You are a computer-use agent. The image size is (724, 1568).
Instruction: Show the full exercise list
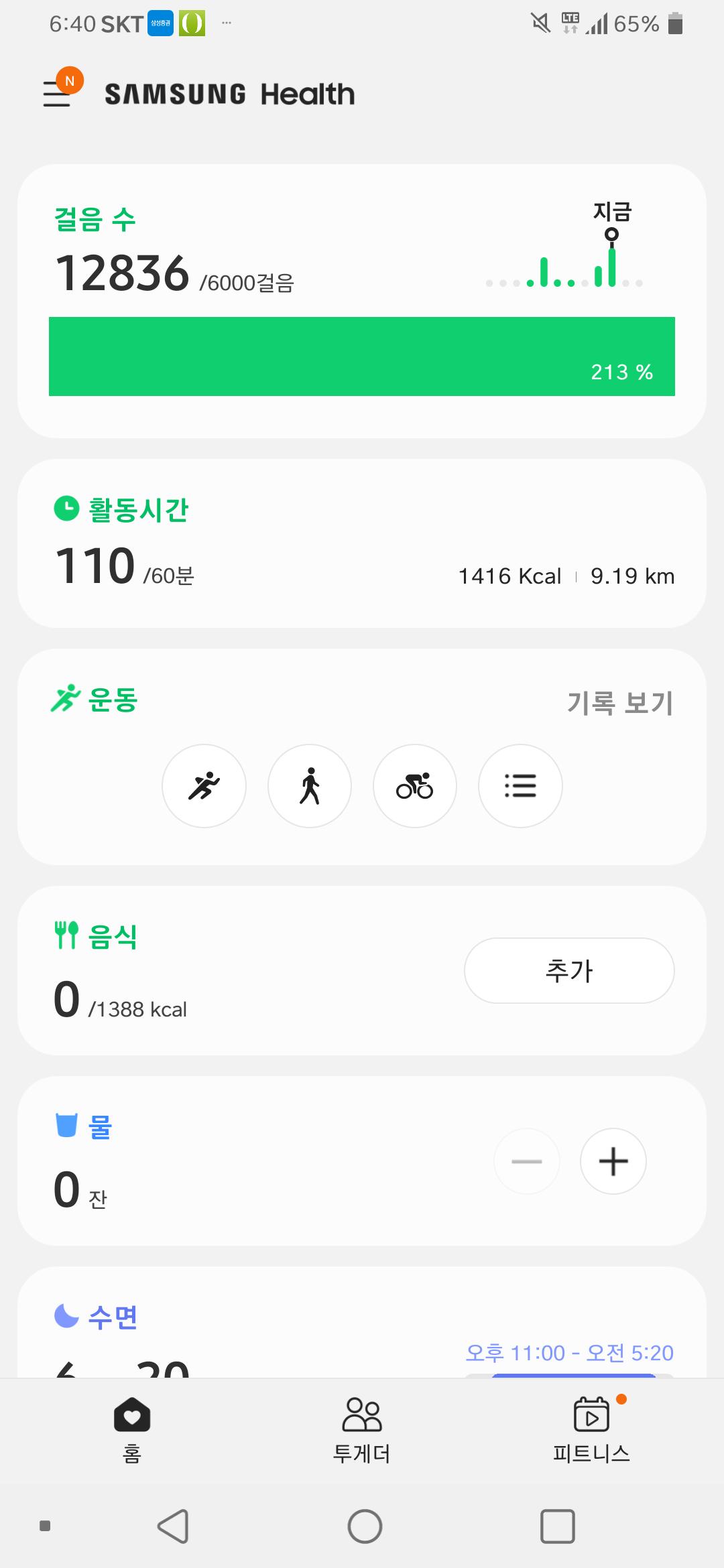[x=520, y=786]
